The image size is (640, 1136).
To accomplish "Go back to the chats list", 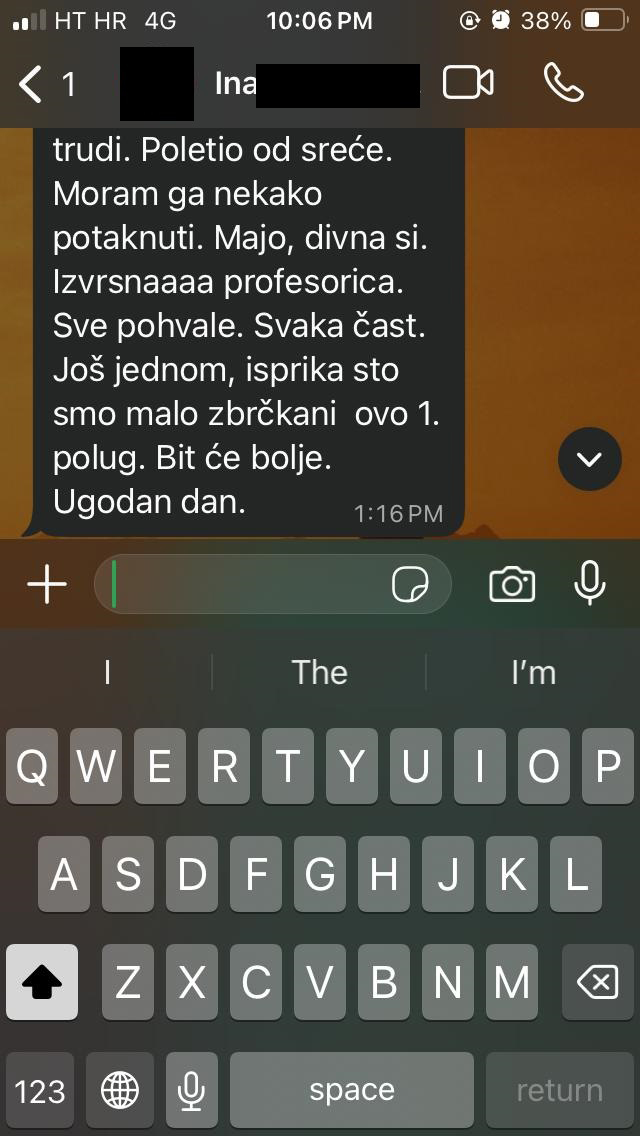I will [x=45, y=84].
